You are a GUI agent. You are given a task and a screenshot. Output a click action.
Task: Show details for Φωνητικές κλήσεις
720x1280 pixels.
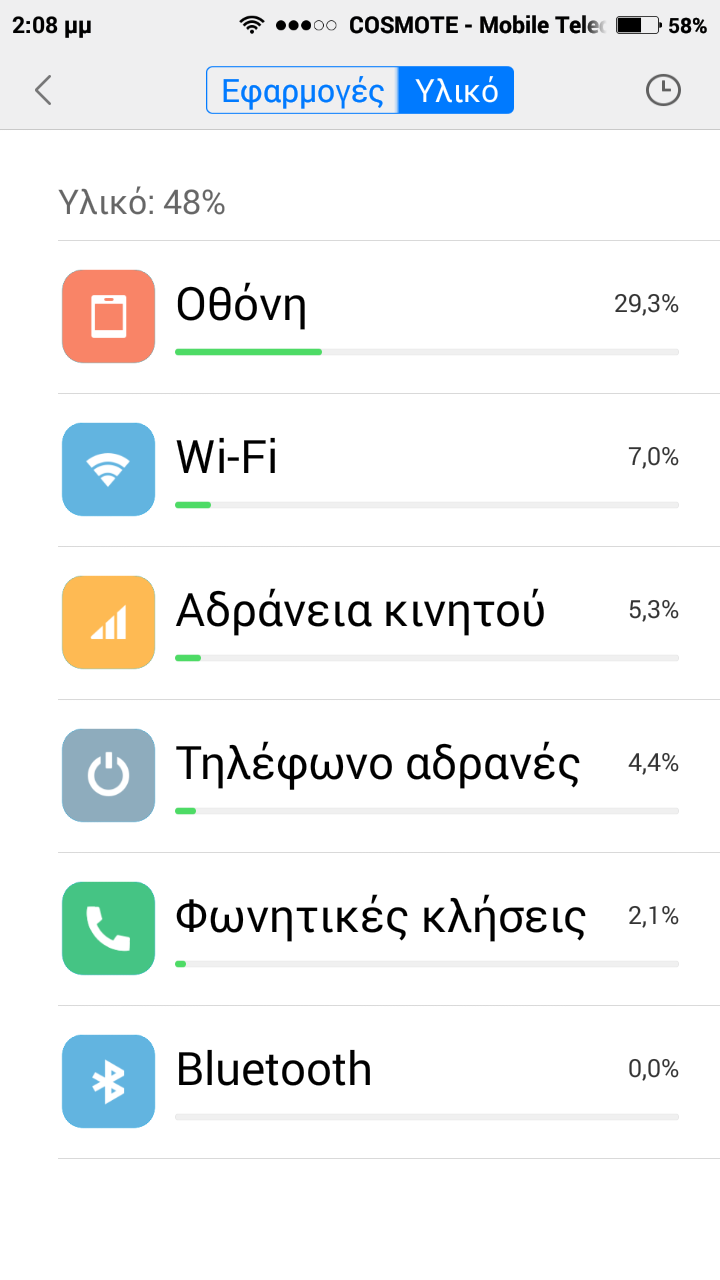click(388, 929)
